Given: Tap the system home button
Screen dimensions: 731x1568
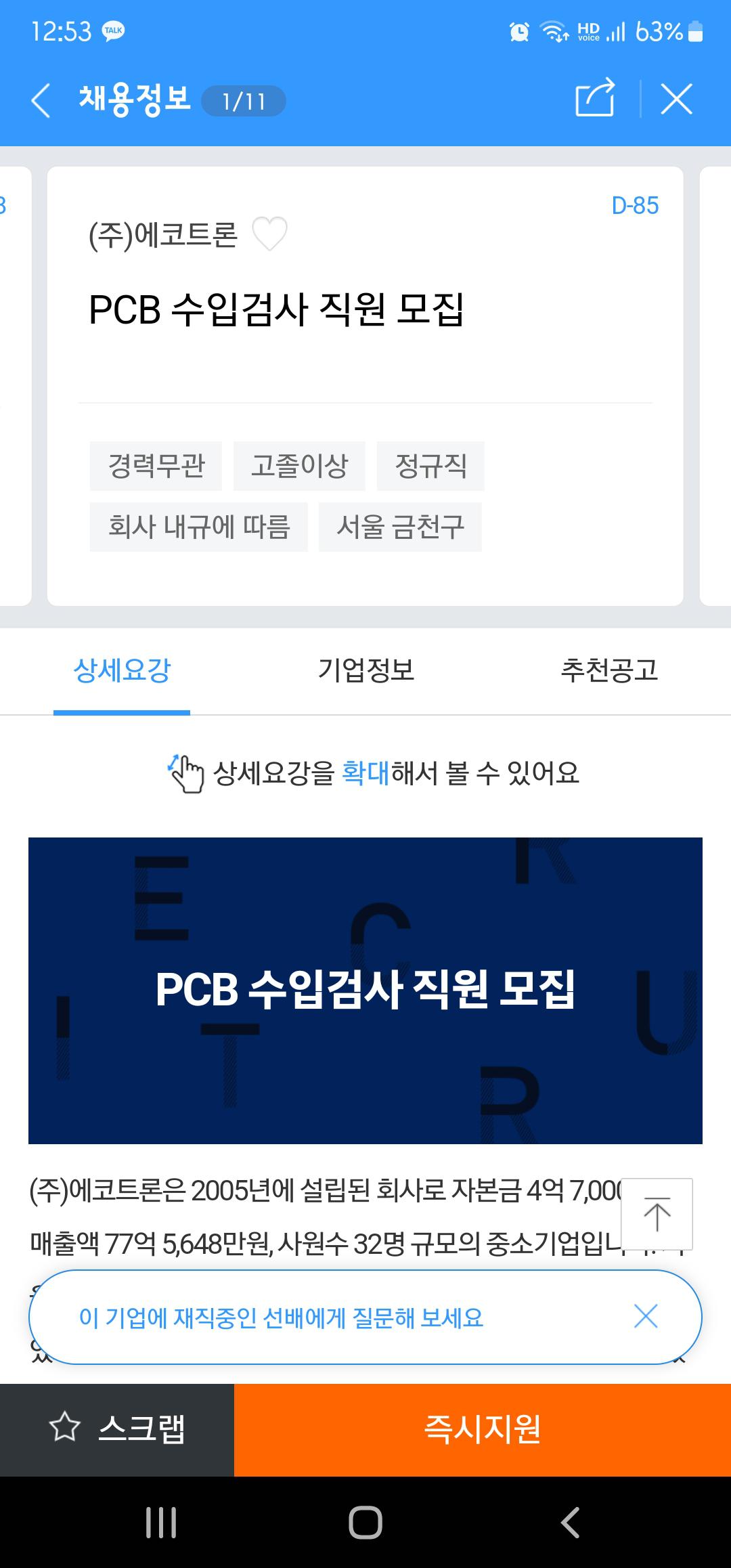Looking at the screenshot, I should [365, 1523].
